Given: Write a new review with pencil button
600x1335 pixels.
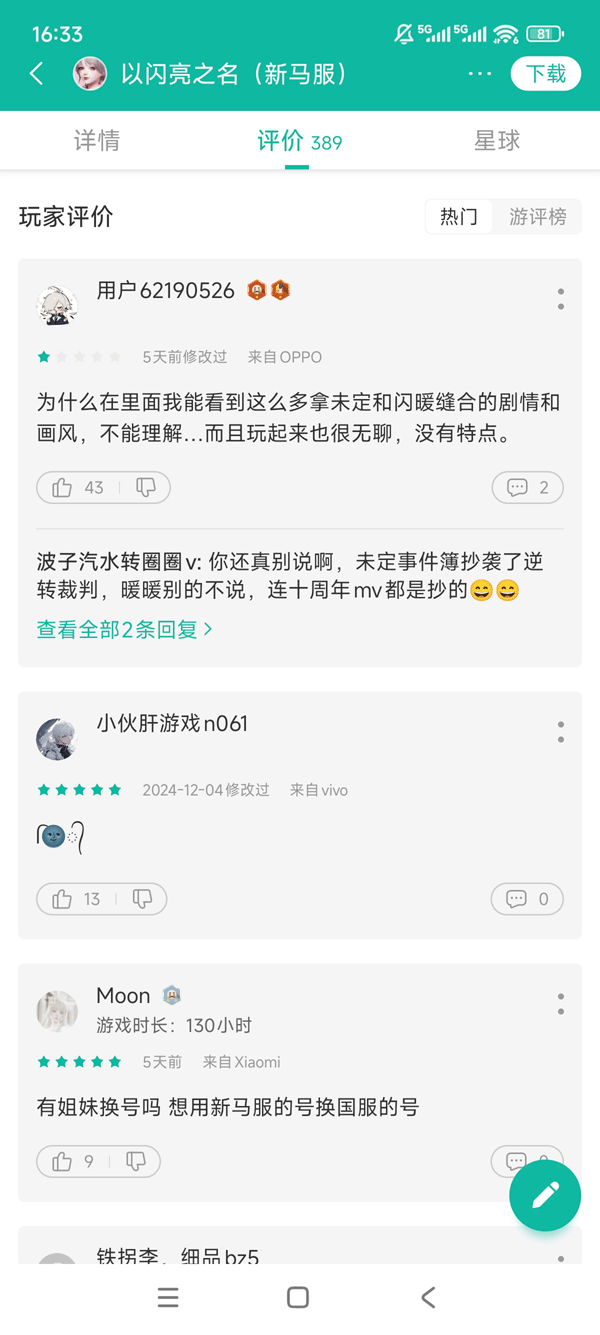Looking at the screenshot, I should pyautogui.click(x=545, y=1195).
